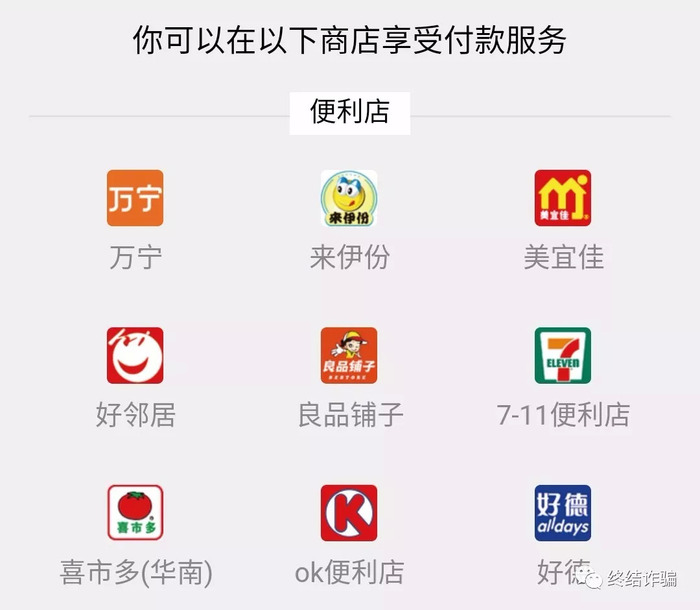Open the 美宜佳 convenience store
Viewport: 700px width, 610px height.
tap(563, 198)
